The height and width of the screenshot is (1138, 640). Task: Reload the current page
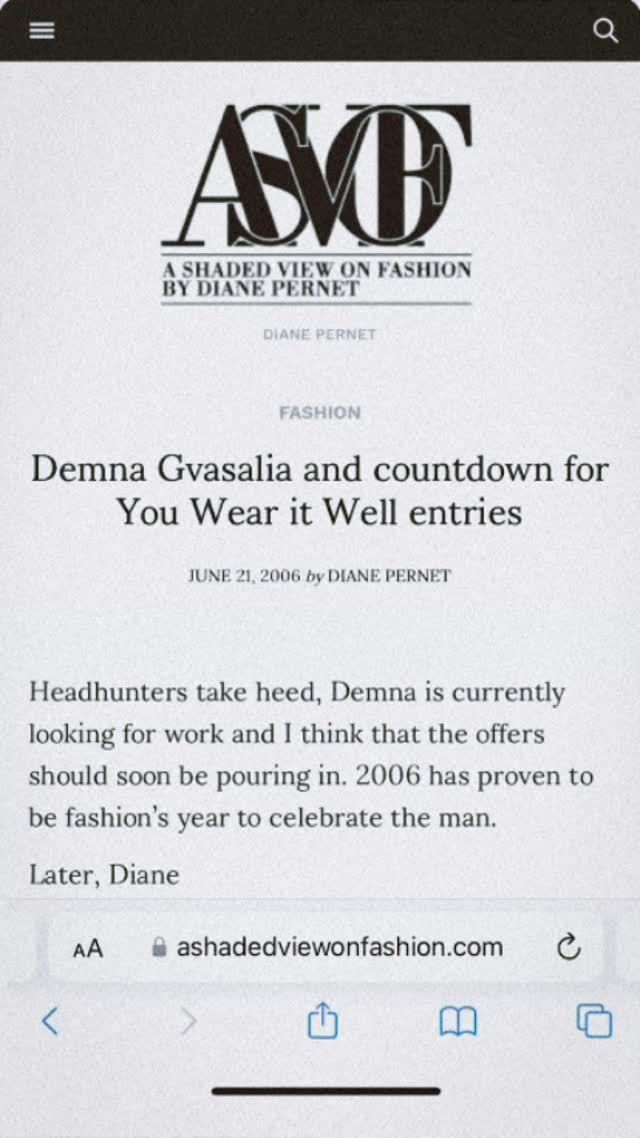pyautogui.click(x=568, y=947)
